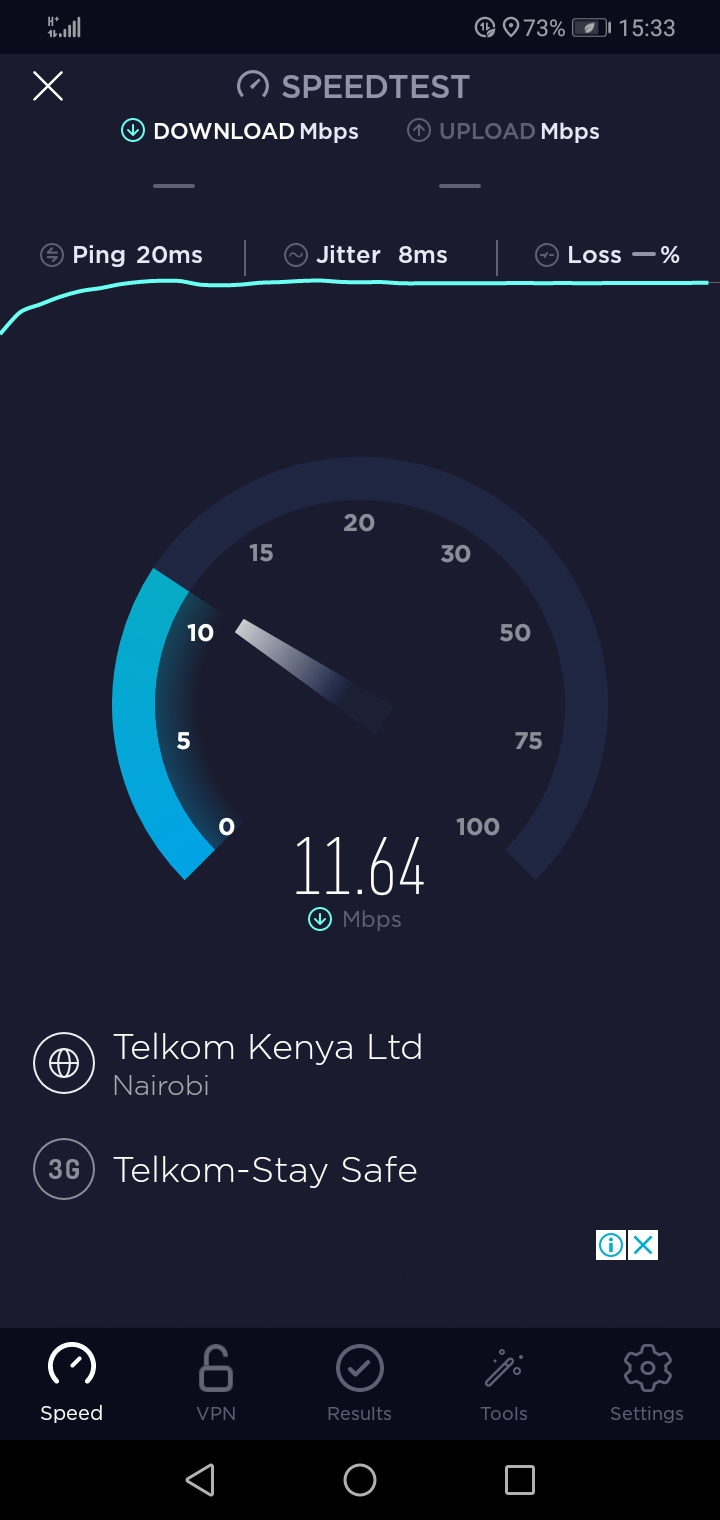Go to the Tools tab

click(x=504, y=1383)
